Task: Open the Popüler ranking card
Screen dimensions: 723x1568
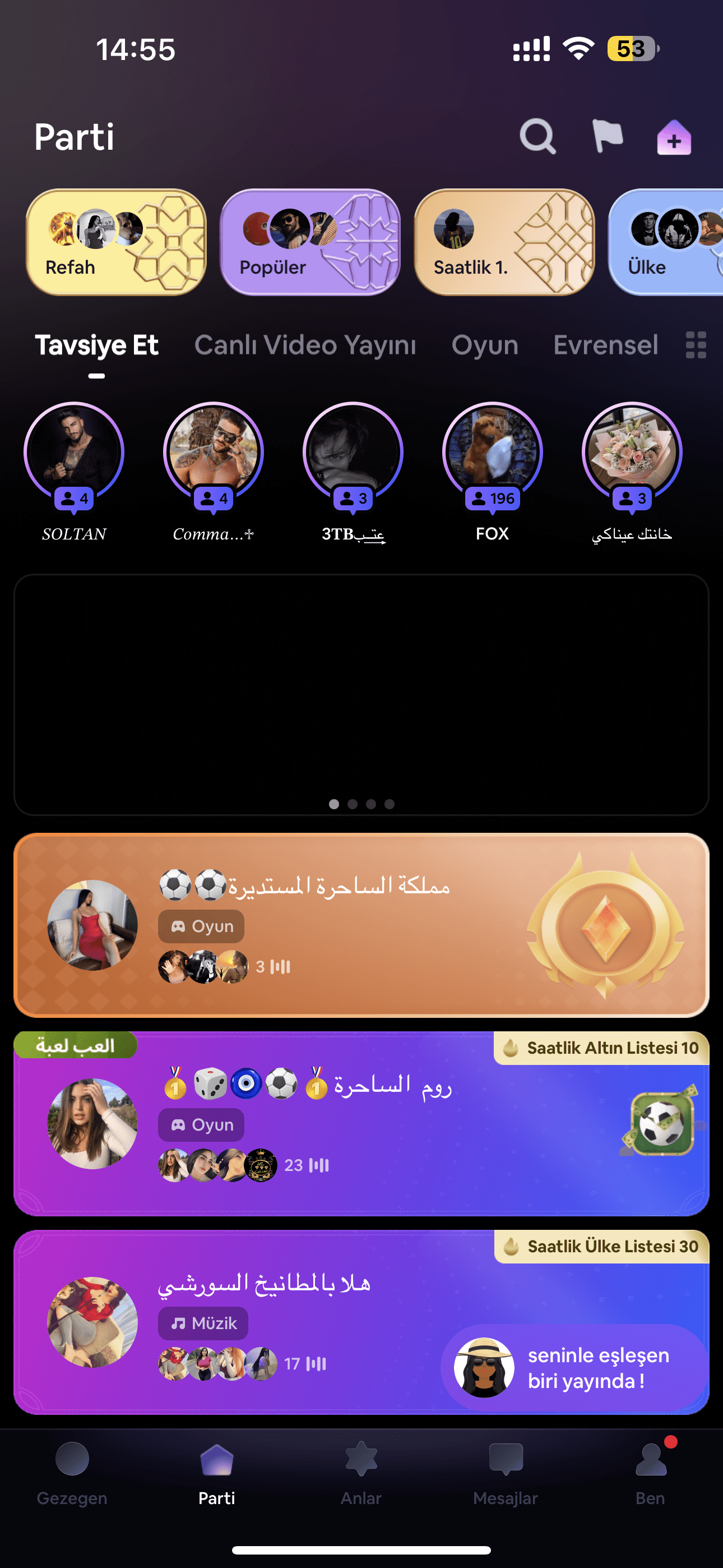Action: [310, 242]
